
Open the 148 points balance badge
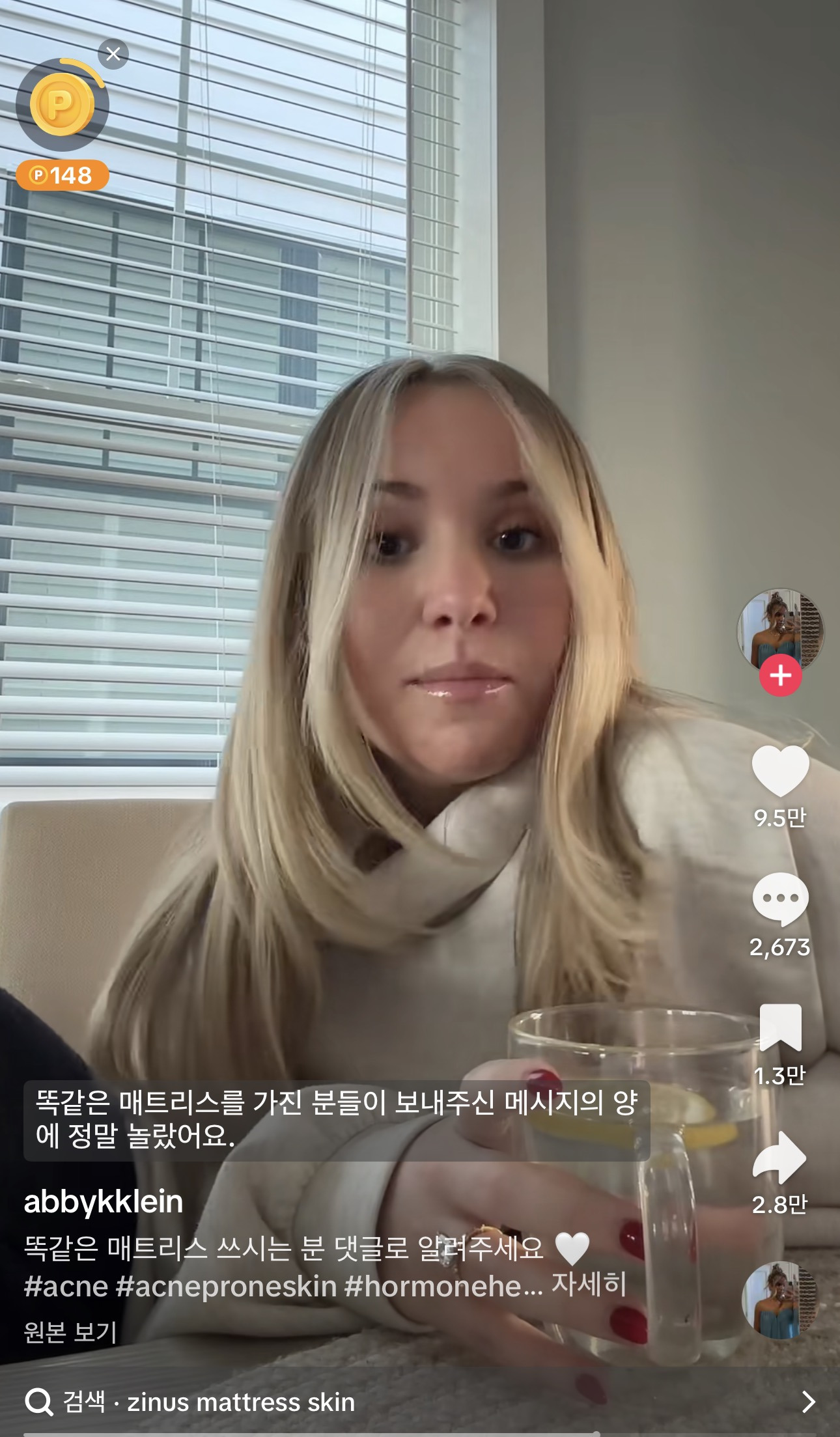pos(63,175)
